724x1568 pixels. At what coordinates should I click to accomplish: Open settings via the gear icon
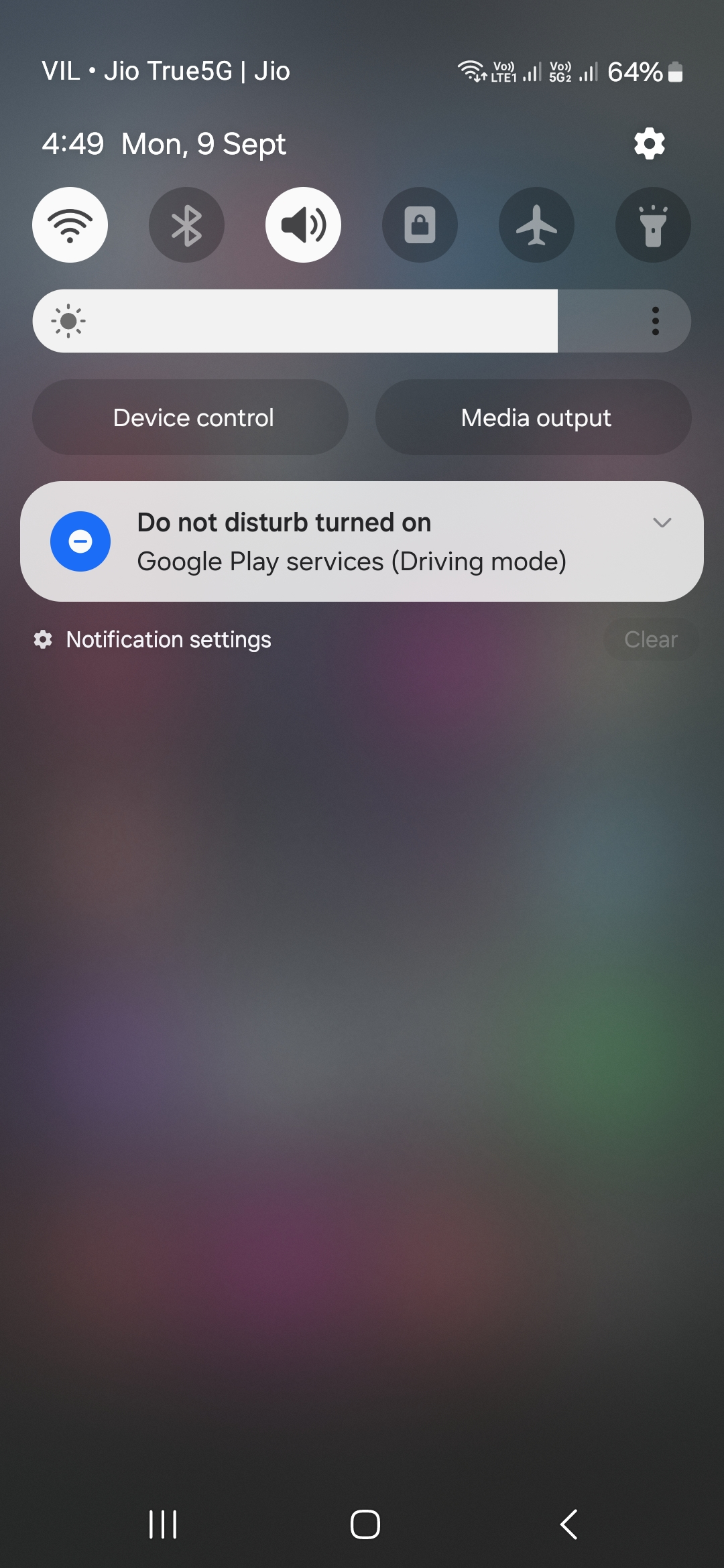(649, 143)
